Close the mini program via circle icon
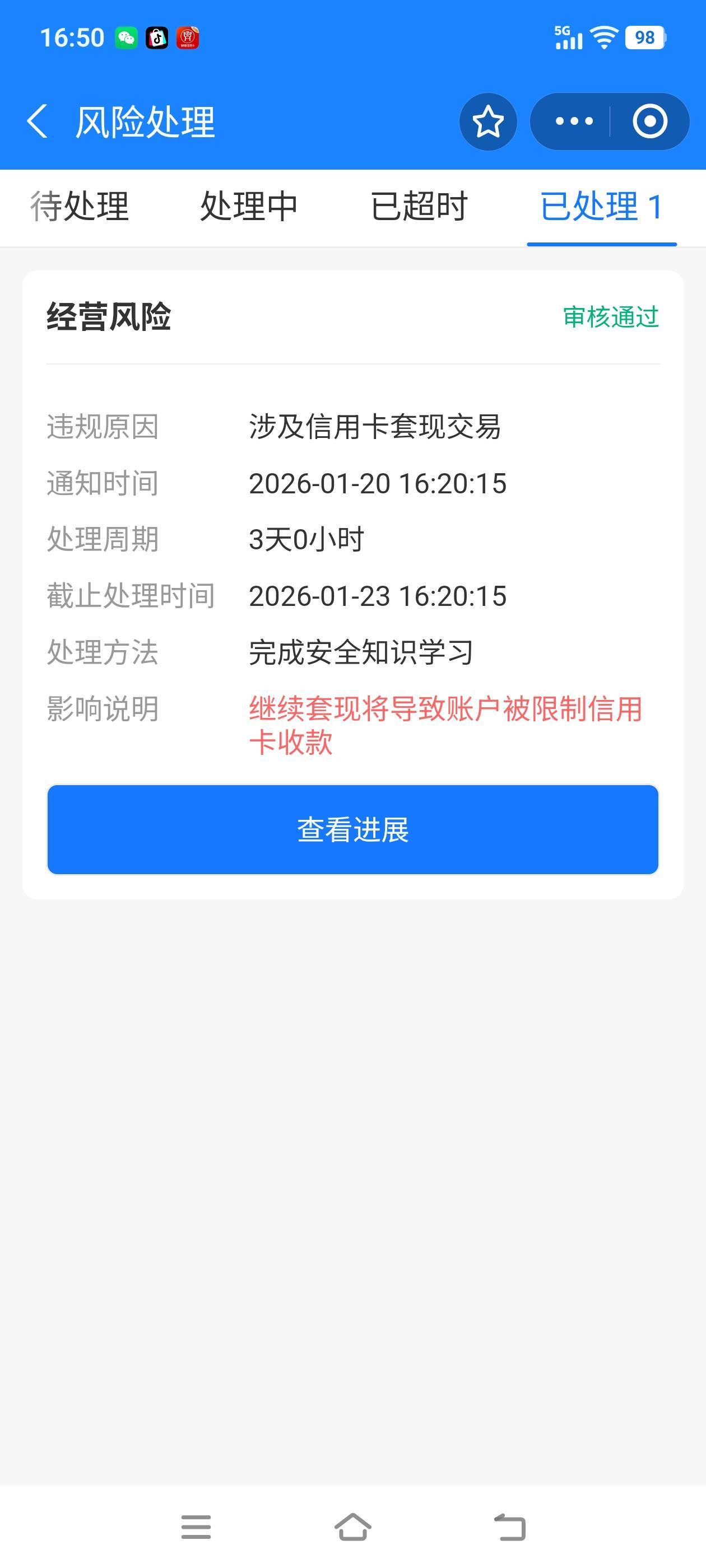Screen dimensions: 706x1568 pyautogui.click(x=649, y=121)
